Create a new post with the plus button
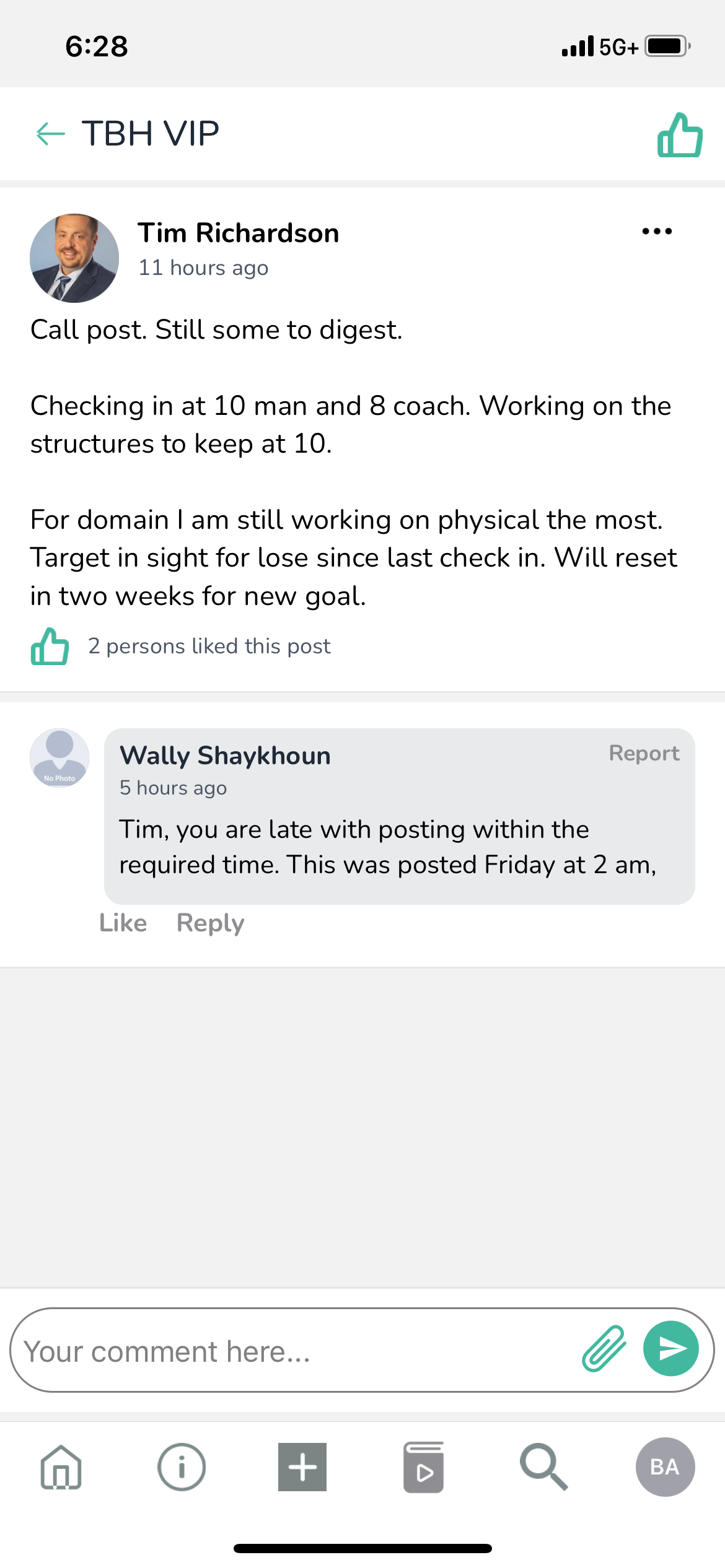This screenshot has width=725, height=1568. (x=302, y=1466)
